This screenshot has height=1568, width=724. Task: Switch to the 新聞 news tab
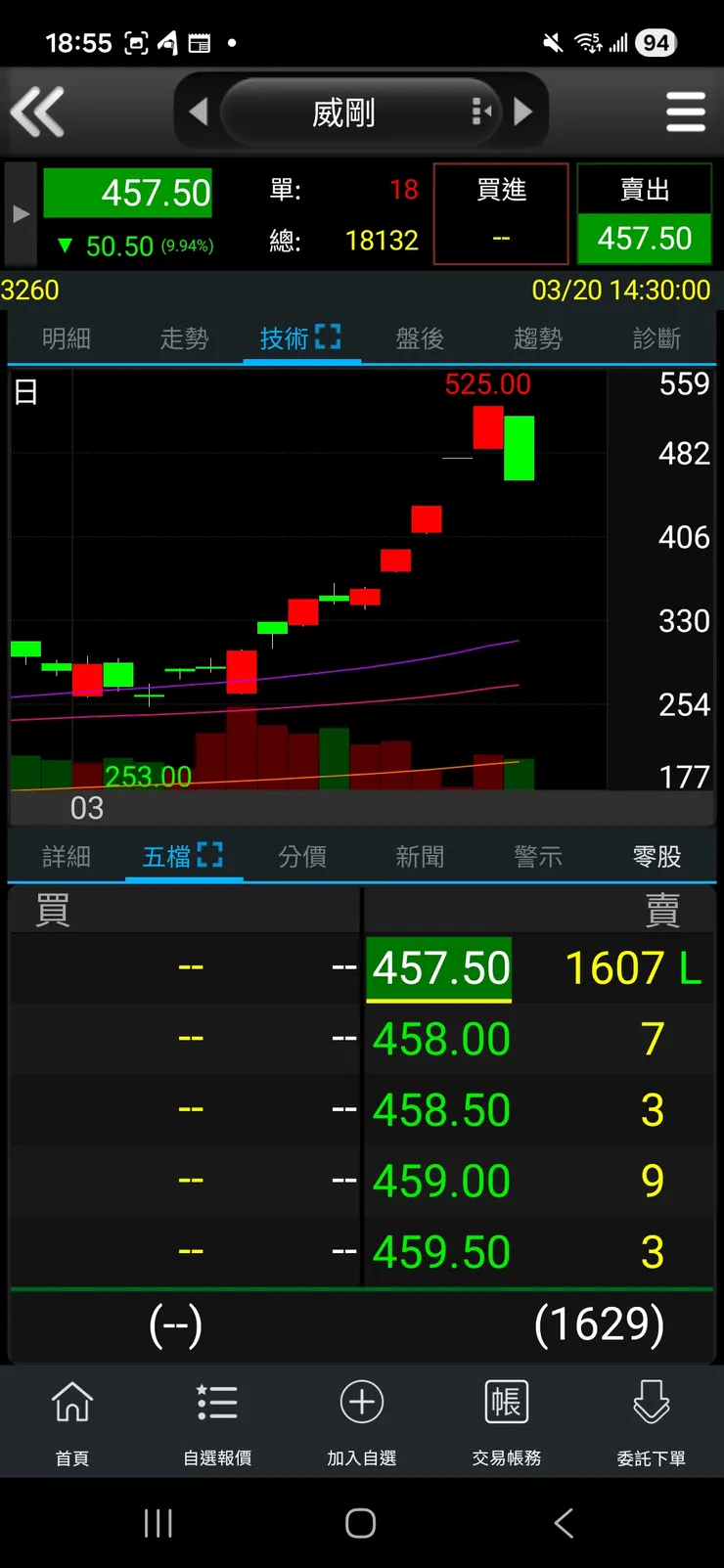tap(420, 855)
